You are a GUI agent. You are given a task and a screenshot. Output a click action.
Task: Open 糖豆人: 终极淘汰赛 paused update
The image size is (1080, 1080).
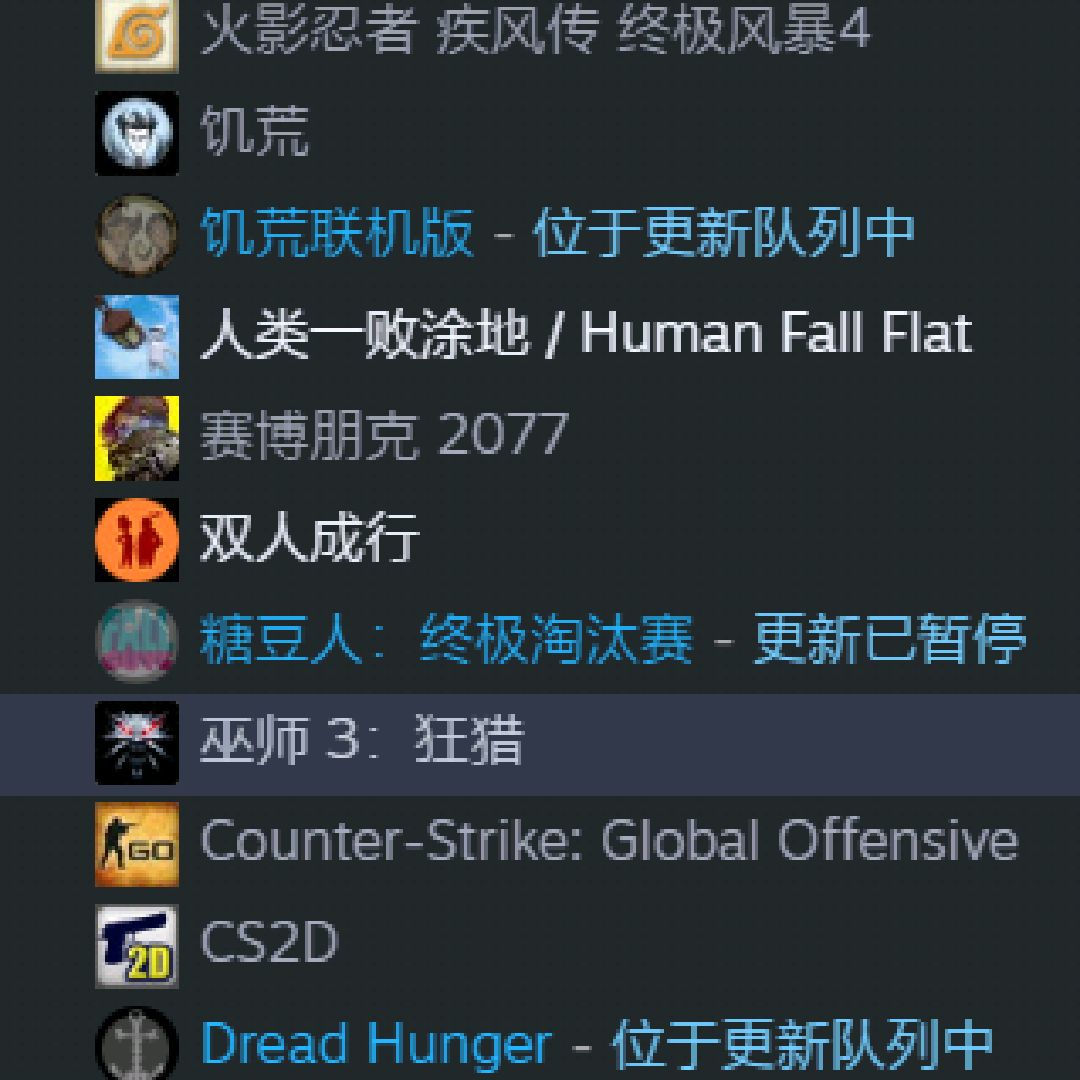click(x=612, y=640)
